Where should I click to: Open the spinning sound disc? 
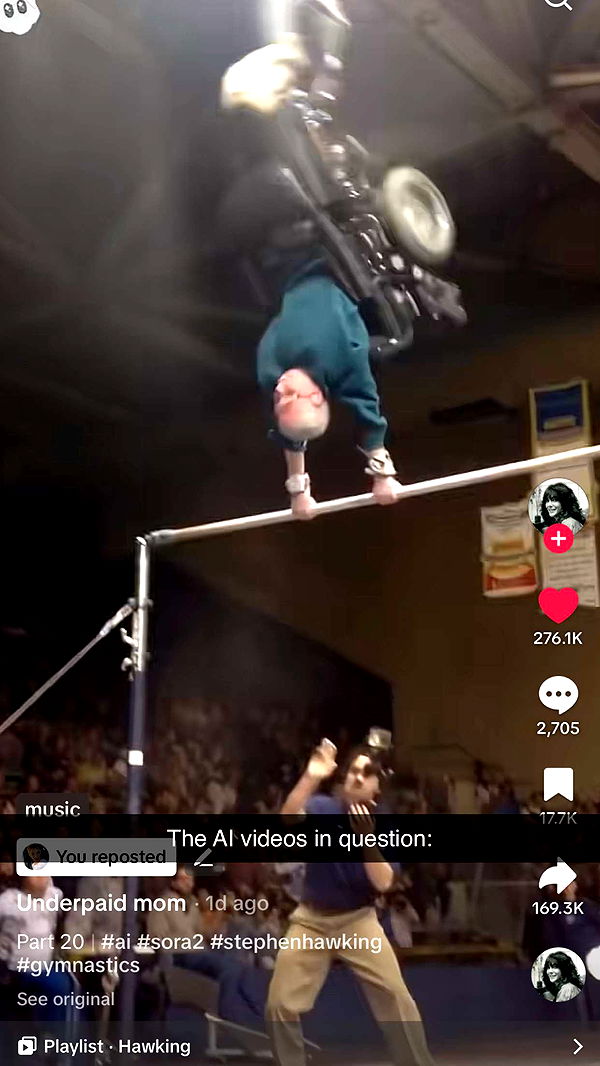(x=558, y=975)
